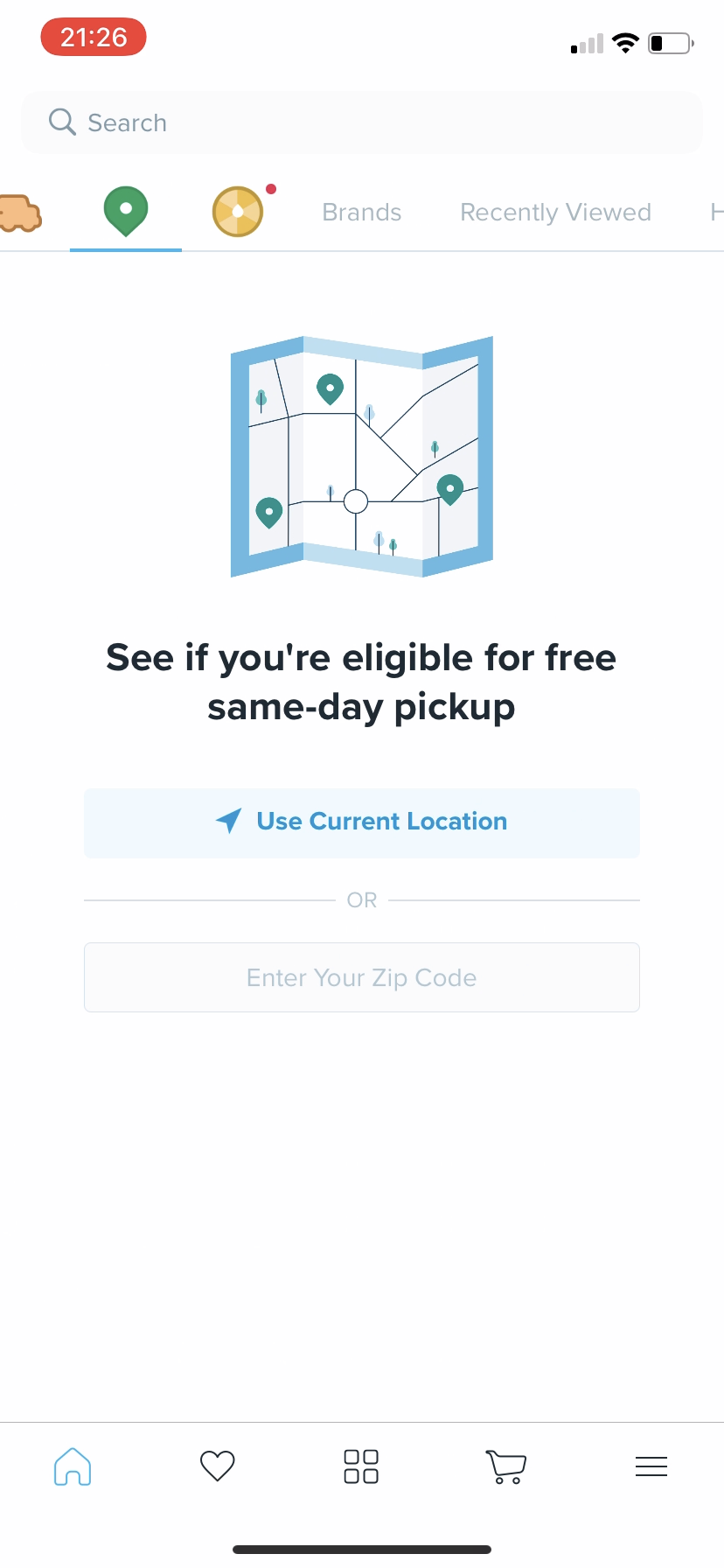Select the green location pin tab
Image resolution: width=724 pixels, height=1568 pixels.
(x=125, y=211)
